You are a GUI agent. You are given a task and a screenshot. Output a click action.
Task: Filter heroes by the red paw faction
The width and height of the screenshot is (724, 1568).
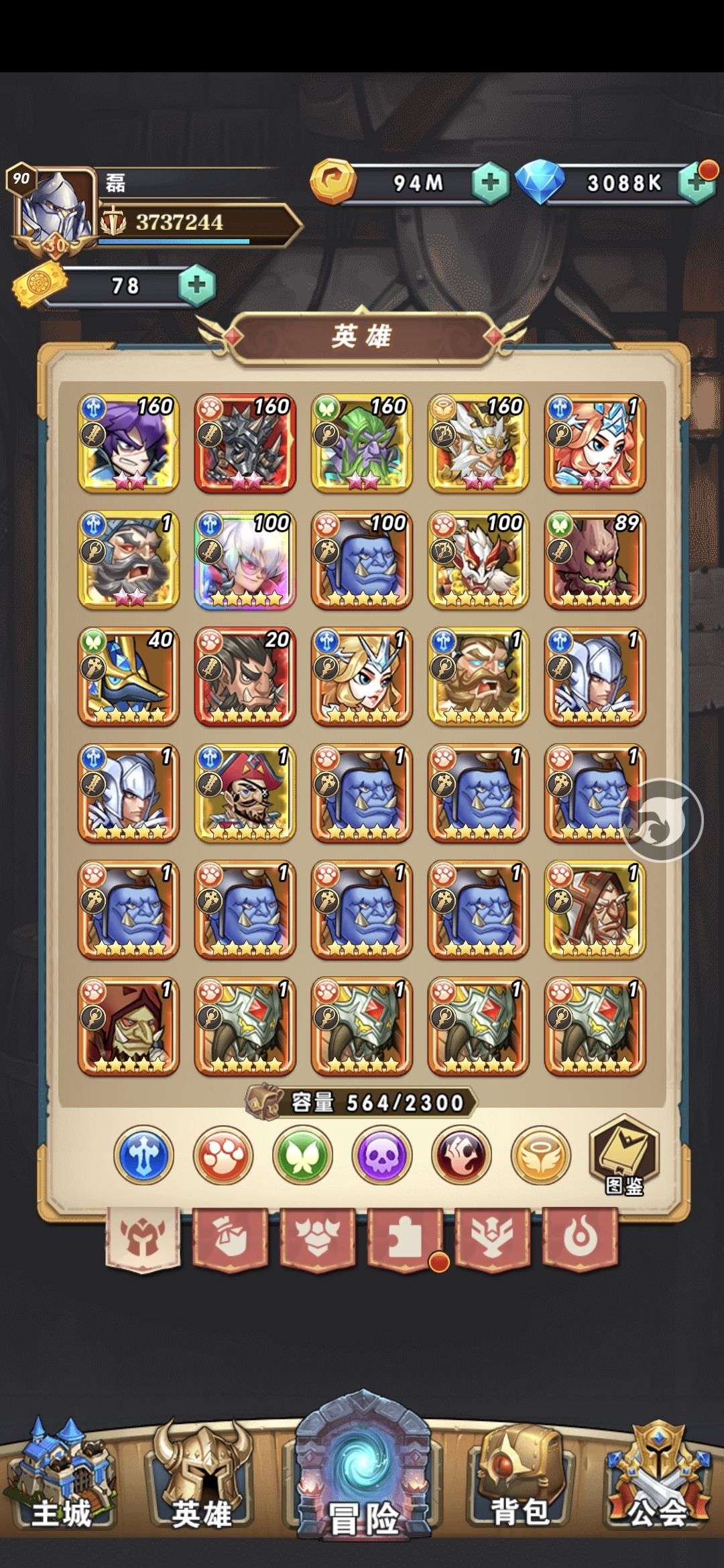[x=223, y=1156]
